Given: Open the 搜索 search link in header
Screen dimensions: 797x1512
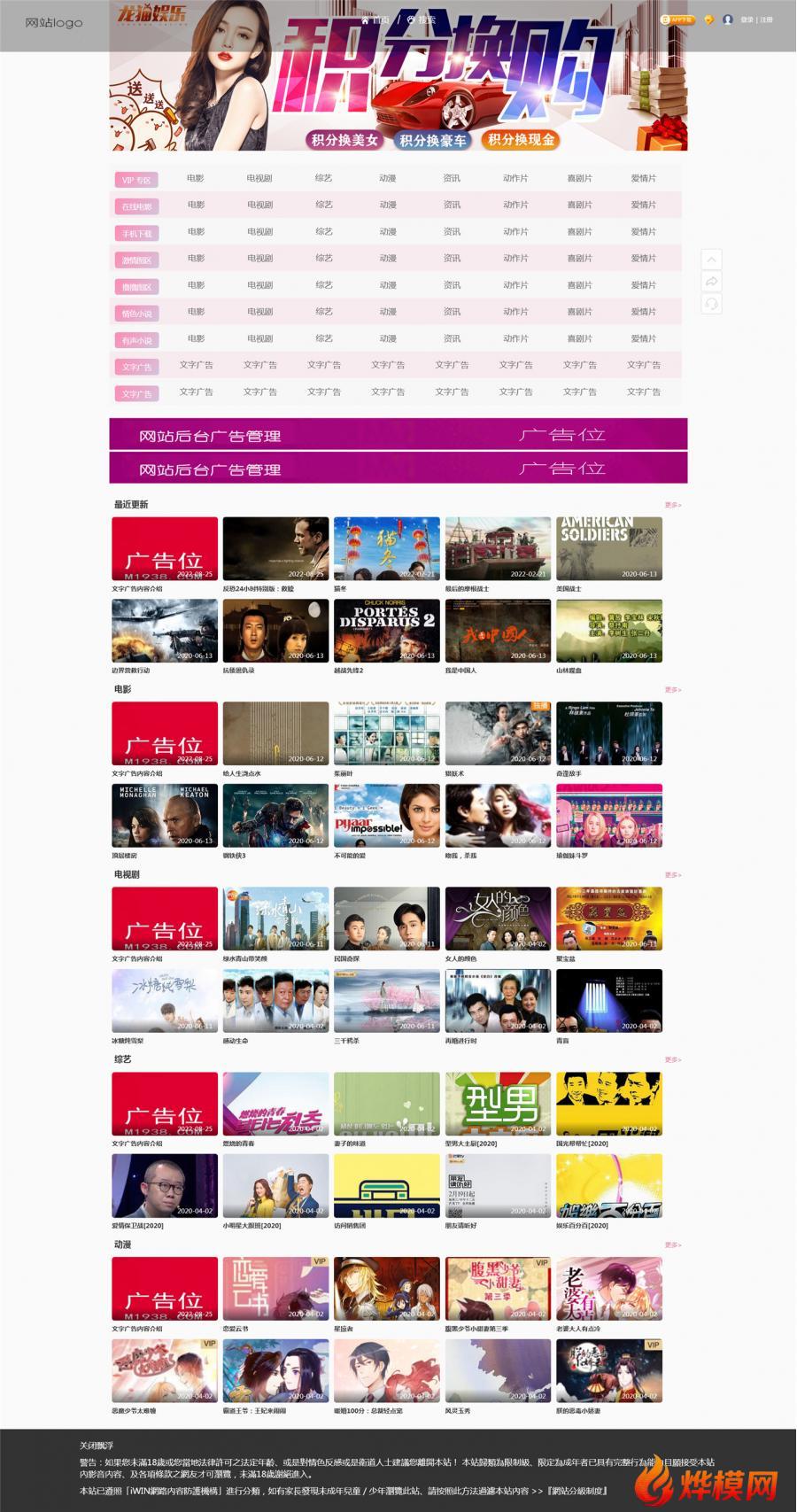Looking at the screenshot, I should (422, 19).
